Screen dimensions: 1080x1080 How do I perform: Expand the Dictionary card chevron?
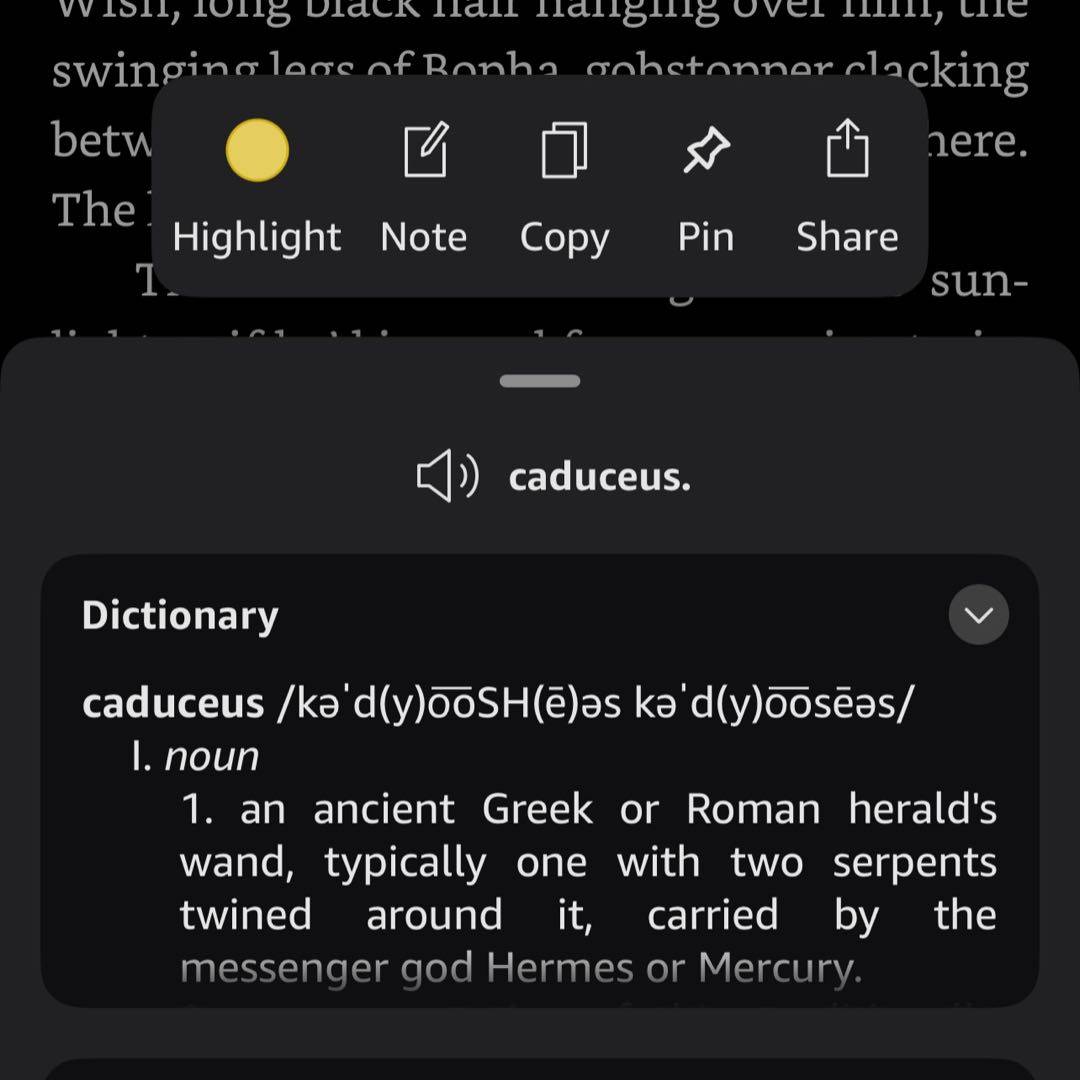tap(978, 615)
